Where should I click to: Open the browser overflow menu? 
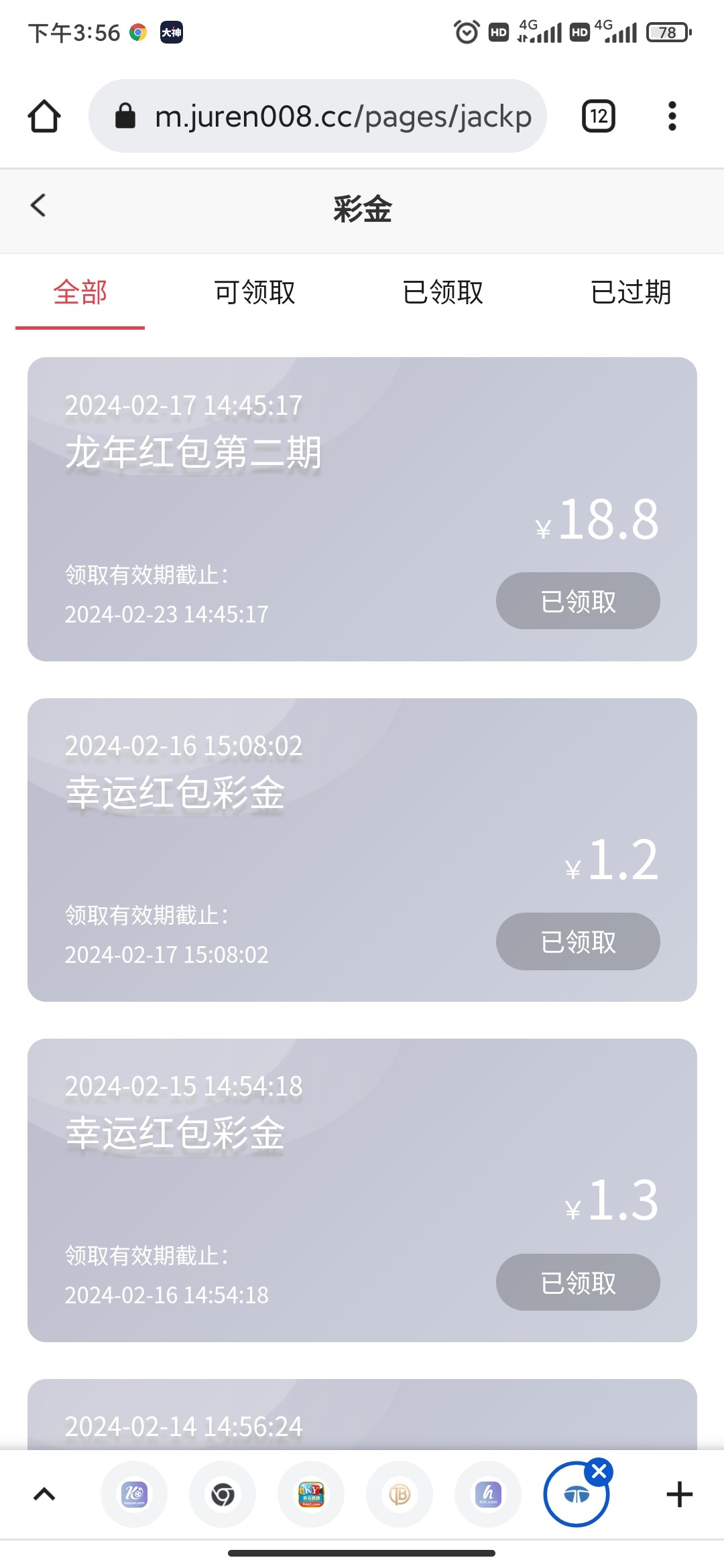pyautogui.click(x=672, y=117)
